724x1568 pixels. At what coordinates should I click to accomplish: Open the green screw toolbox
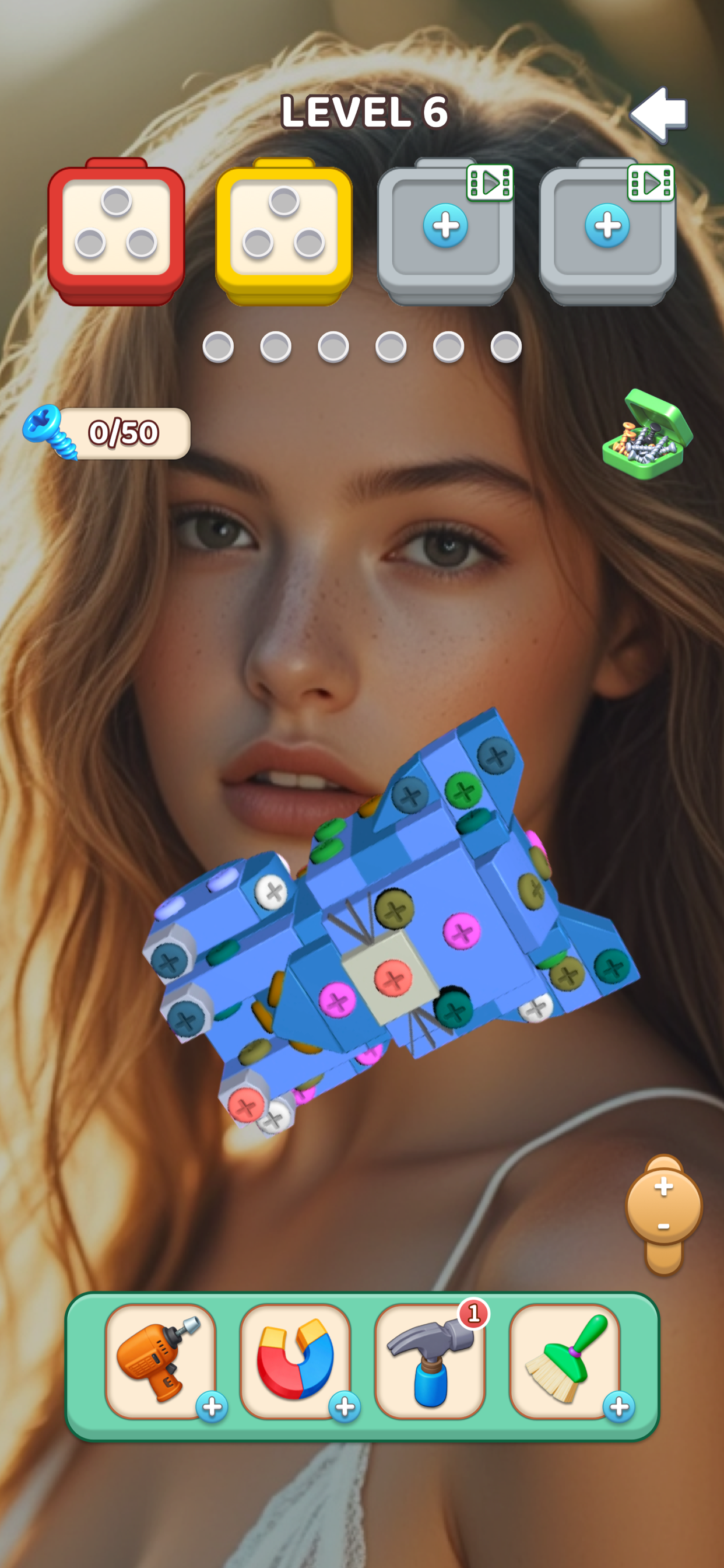646,435
